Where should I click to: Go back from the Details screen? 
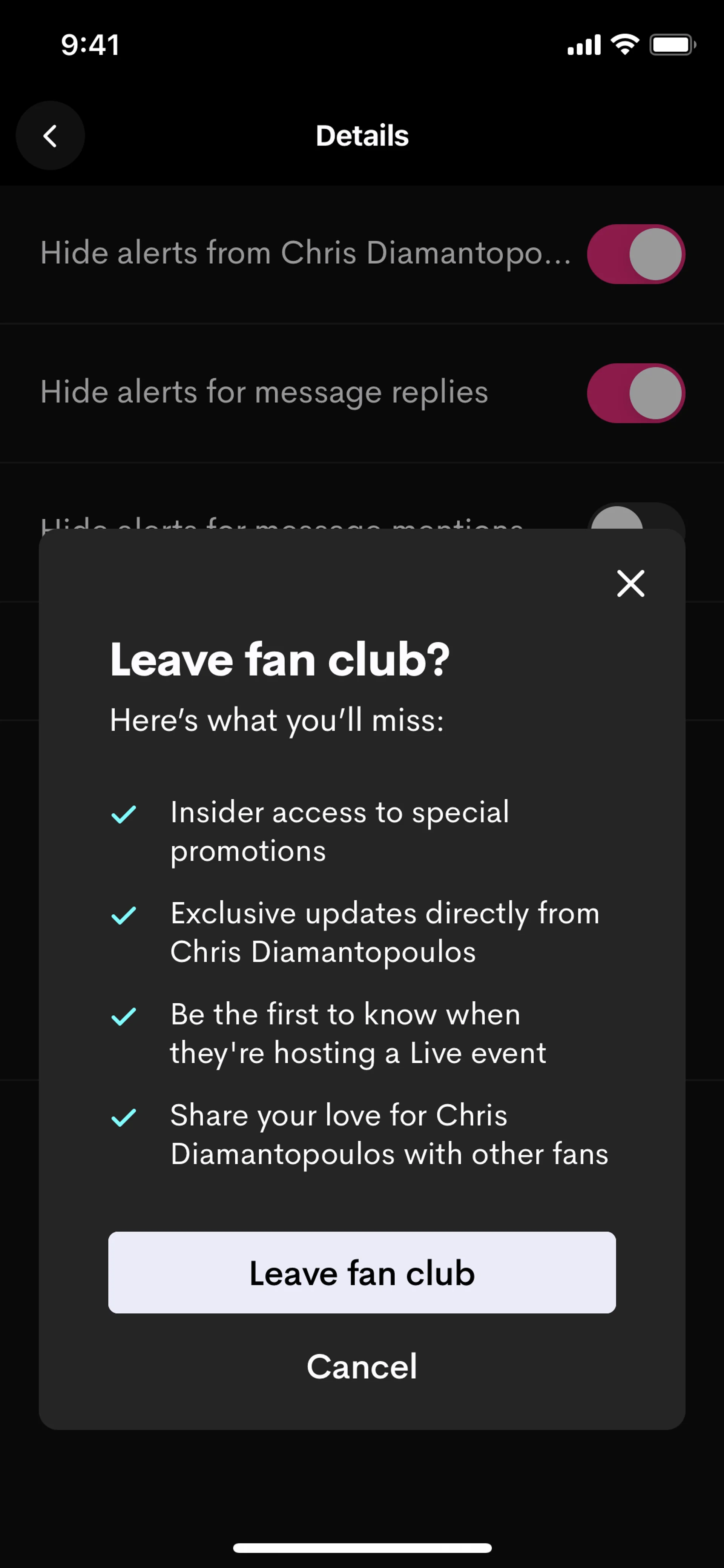pyautogui.click(x=51, y=136)
